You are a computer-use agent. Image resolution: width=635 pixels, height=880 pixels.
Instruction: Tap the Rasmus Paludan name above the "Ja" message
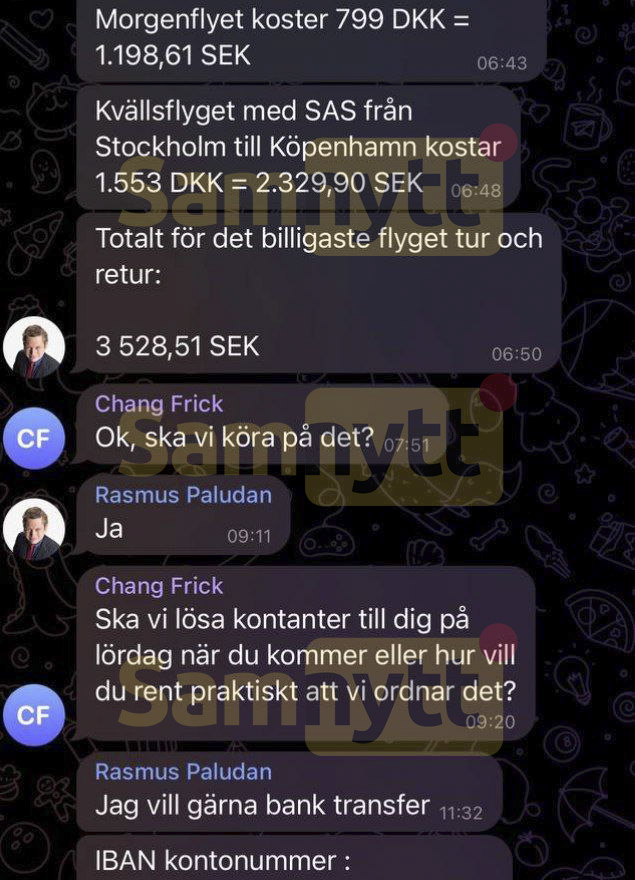[183, 495]
